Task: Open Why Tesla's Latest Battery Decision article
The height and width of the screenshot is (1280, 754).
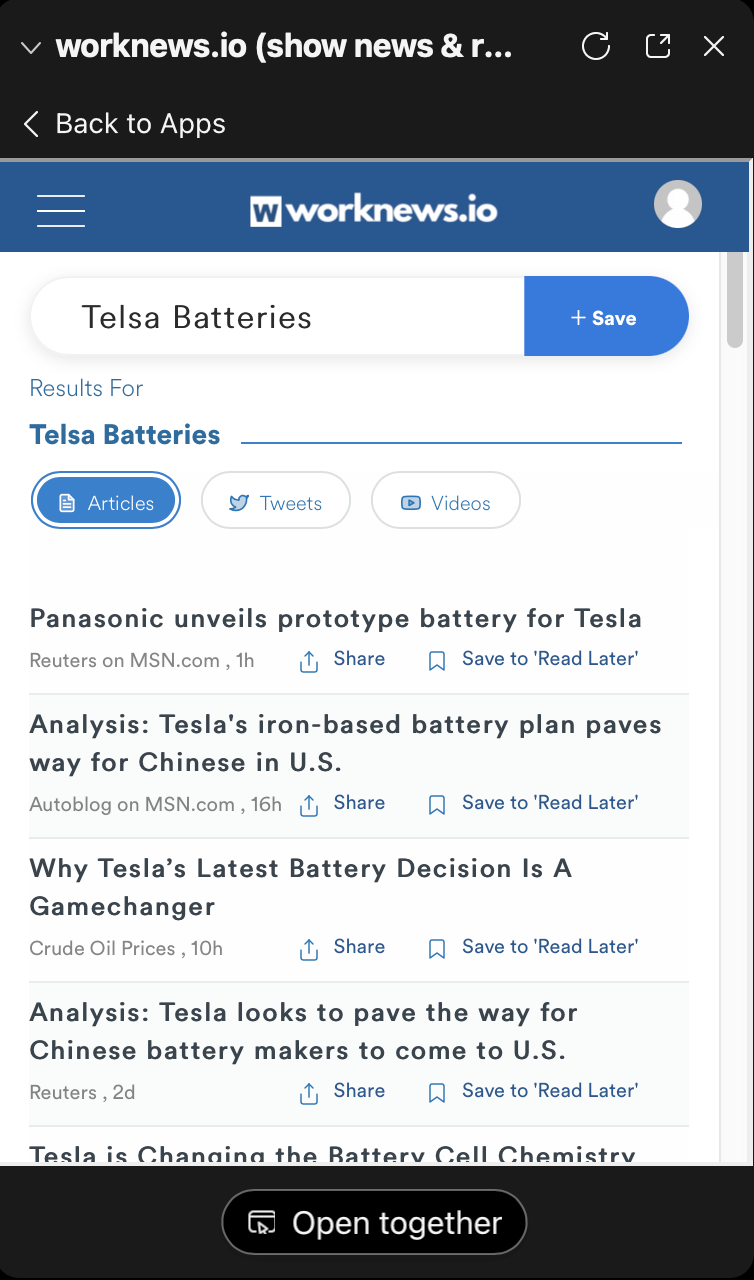Action: tap(301, 887)
